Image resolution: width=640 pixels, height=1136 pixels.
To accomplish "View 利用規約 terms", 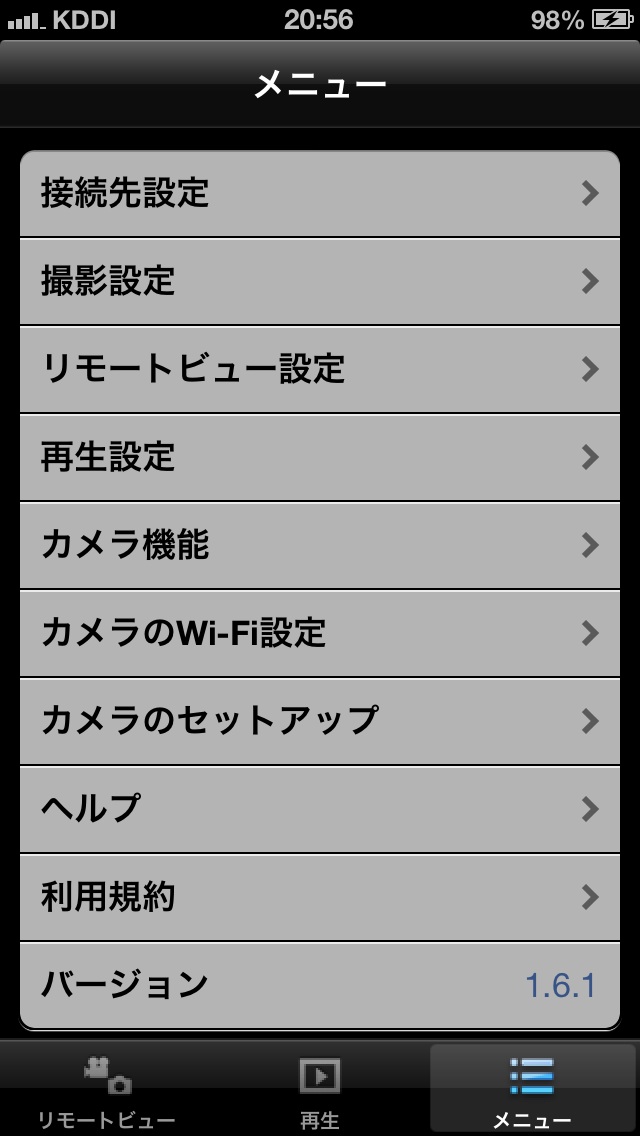I will click(x=320, y=897).
